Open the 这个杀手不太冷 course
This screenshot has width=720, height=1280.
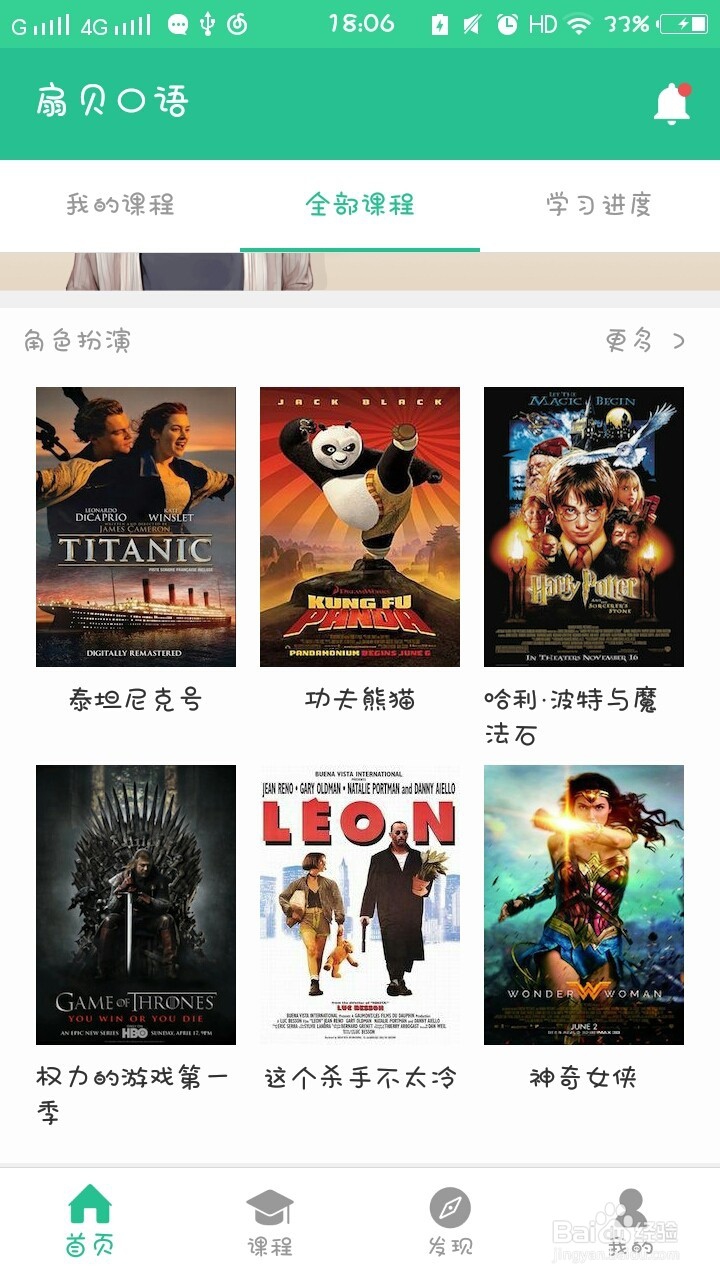pos(360,905)
